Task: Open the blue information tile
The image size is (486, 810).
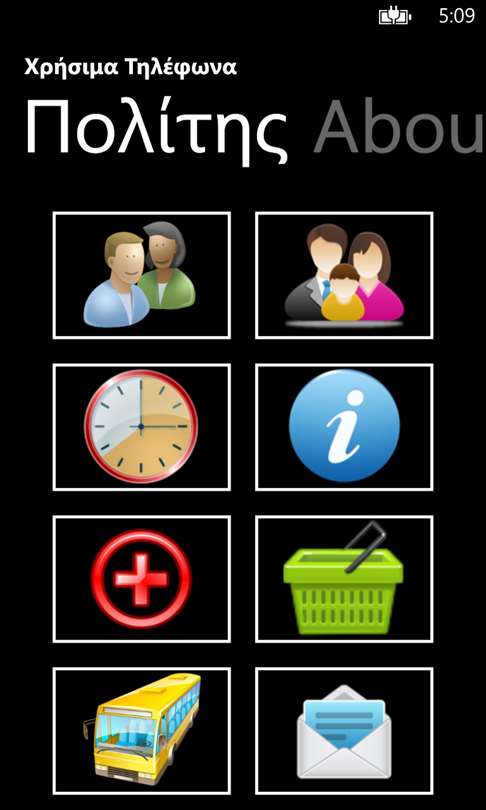Action: pos(344,427)
